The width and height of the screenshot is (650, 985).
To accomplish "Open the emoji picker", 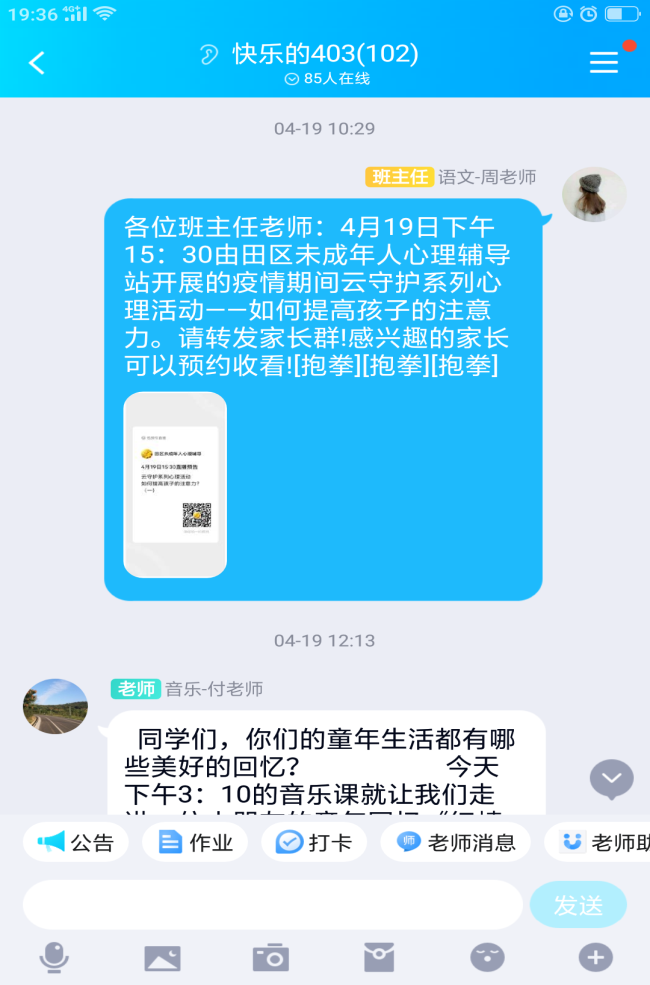I will tap(487, 957).
